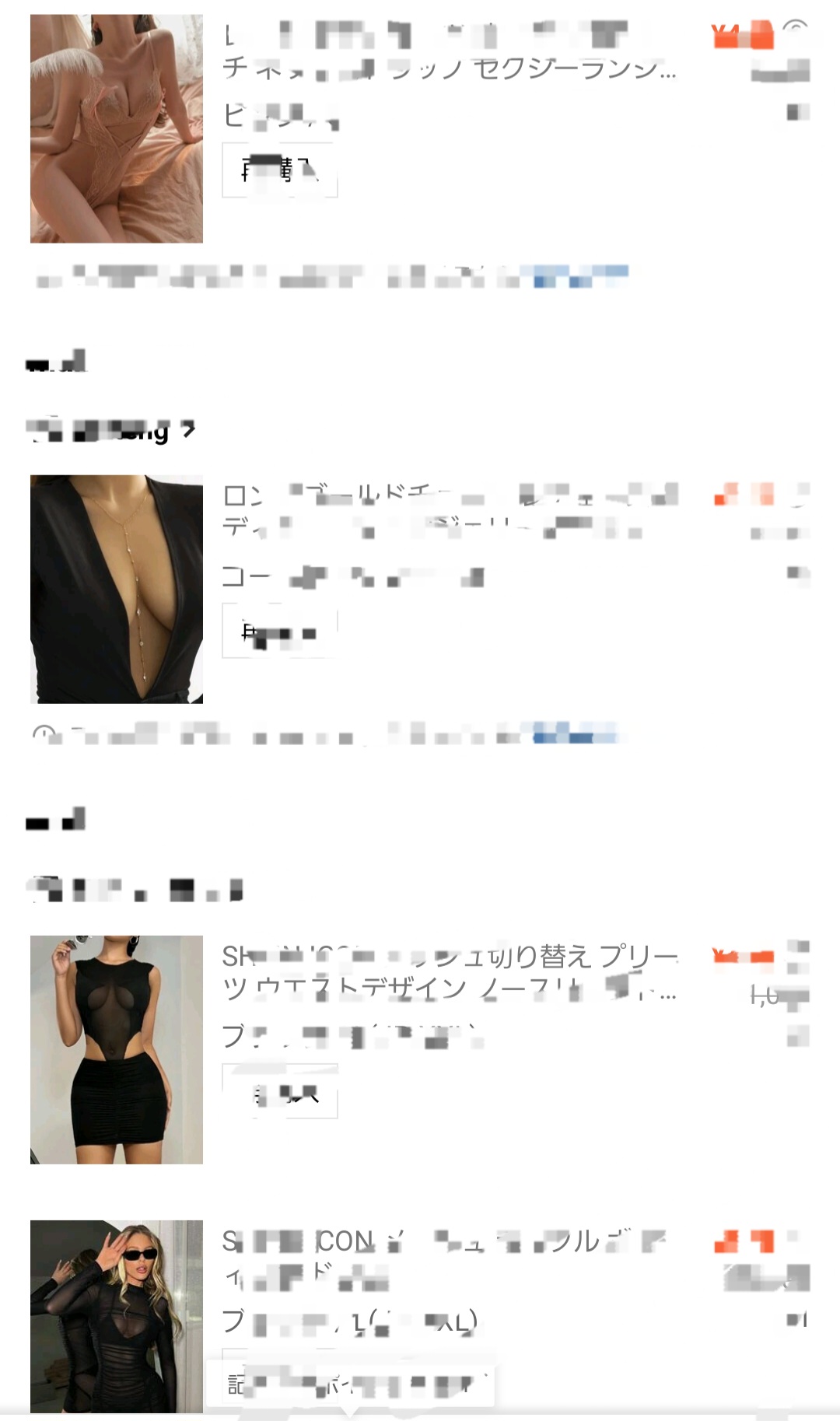Open the black deep V-neck top product image

[117, 589]
